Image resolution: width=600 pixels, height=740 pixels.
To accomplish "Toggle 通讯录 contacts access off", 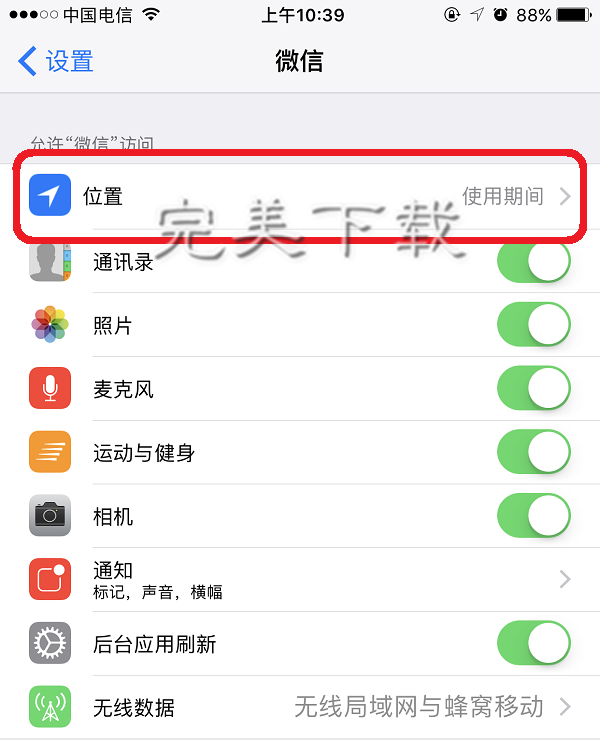I will click(533, 262).
